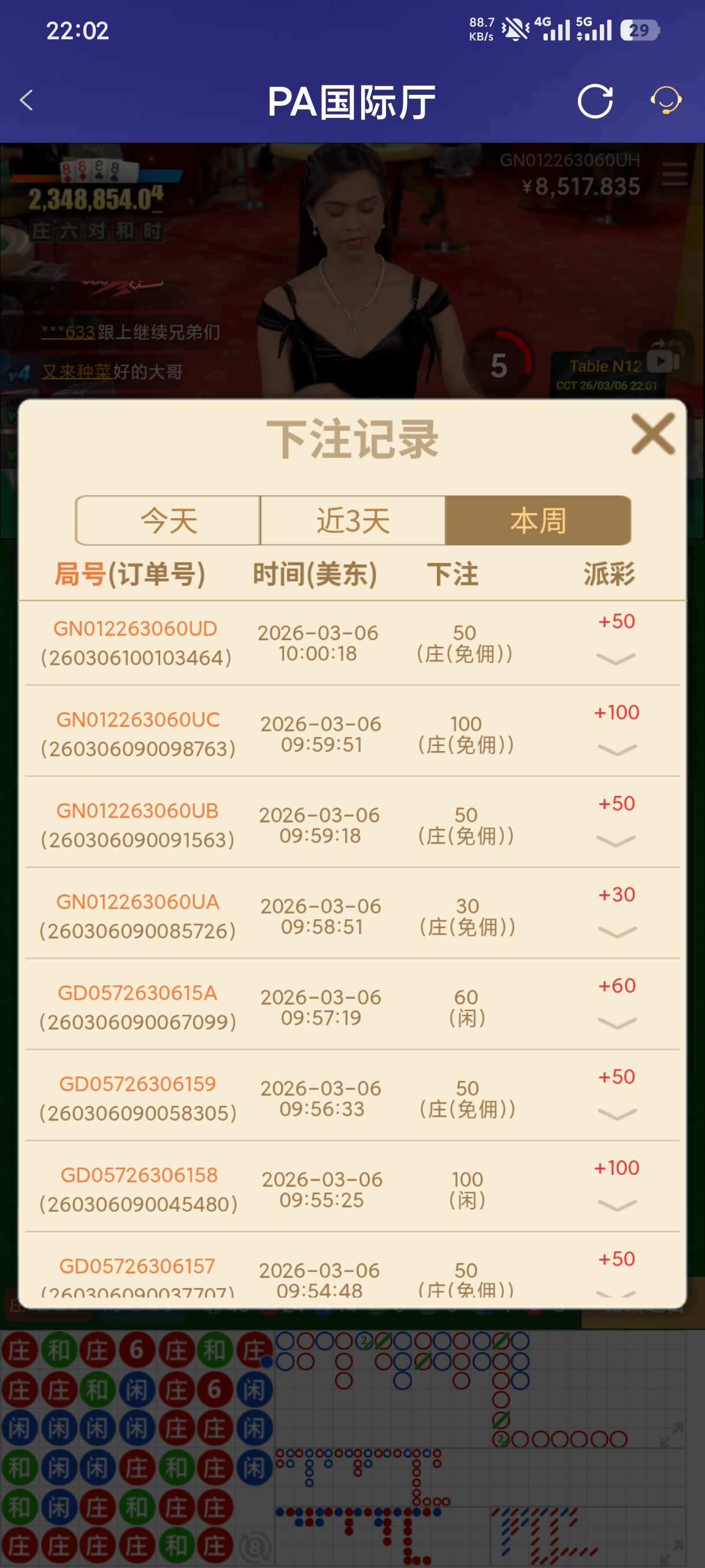This screenshot has width=705, height=1568.
Task: Click the Table N12 label on the video
Action: coord(604,364)
